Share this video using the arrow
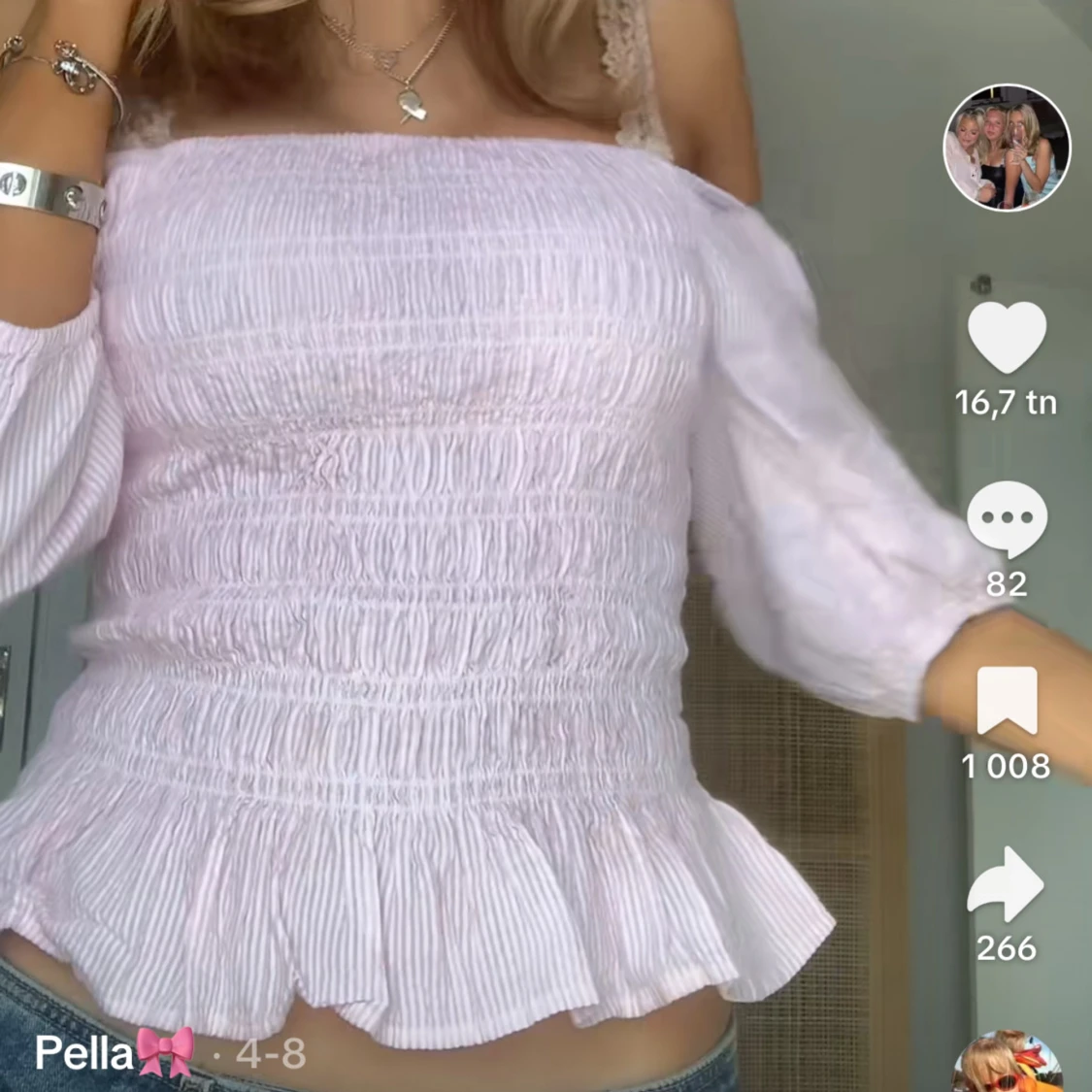The image size is (1092, 1092). 1007,884
